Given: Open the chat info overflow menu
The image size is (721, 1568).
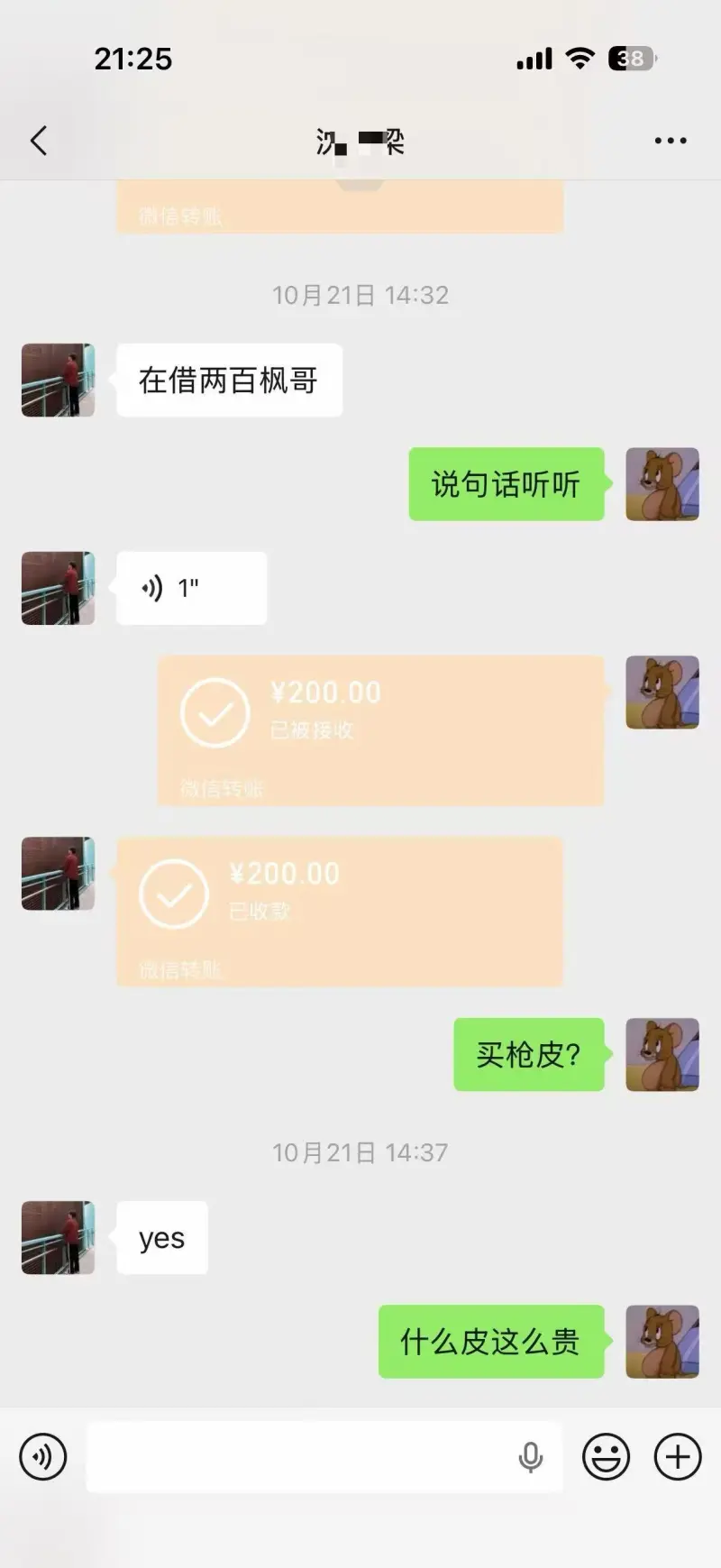Looking at the screenshot, I should point(670,141).
